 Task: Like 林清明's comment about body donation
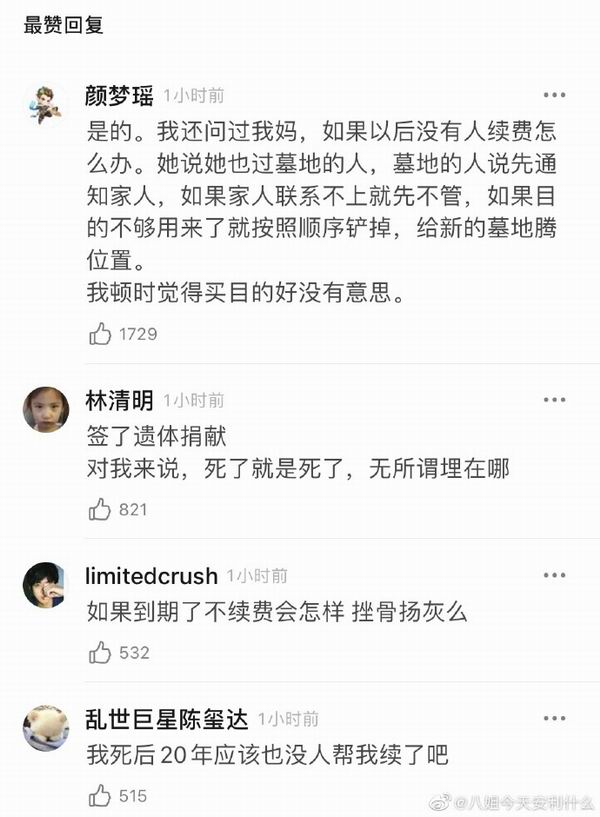100,509
